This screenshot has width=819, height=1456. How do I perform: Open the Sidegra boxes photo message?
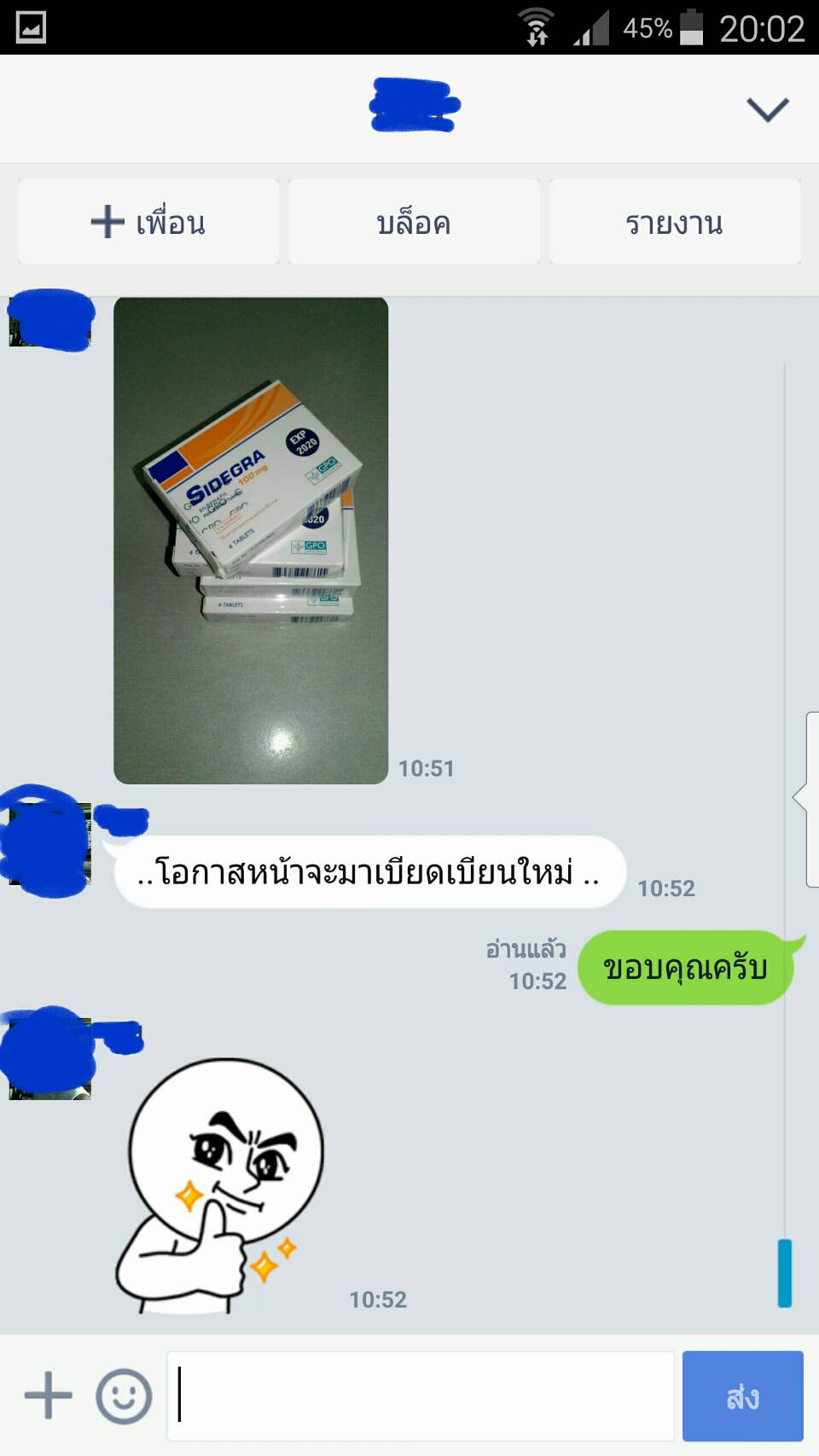(251, 540)
